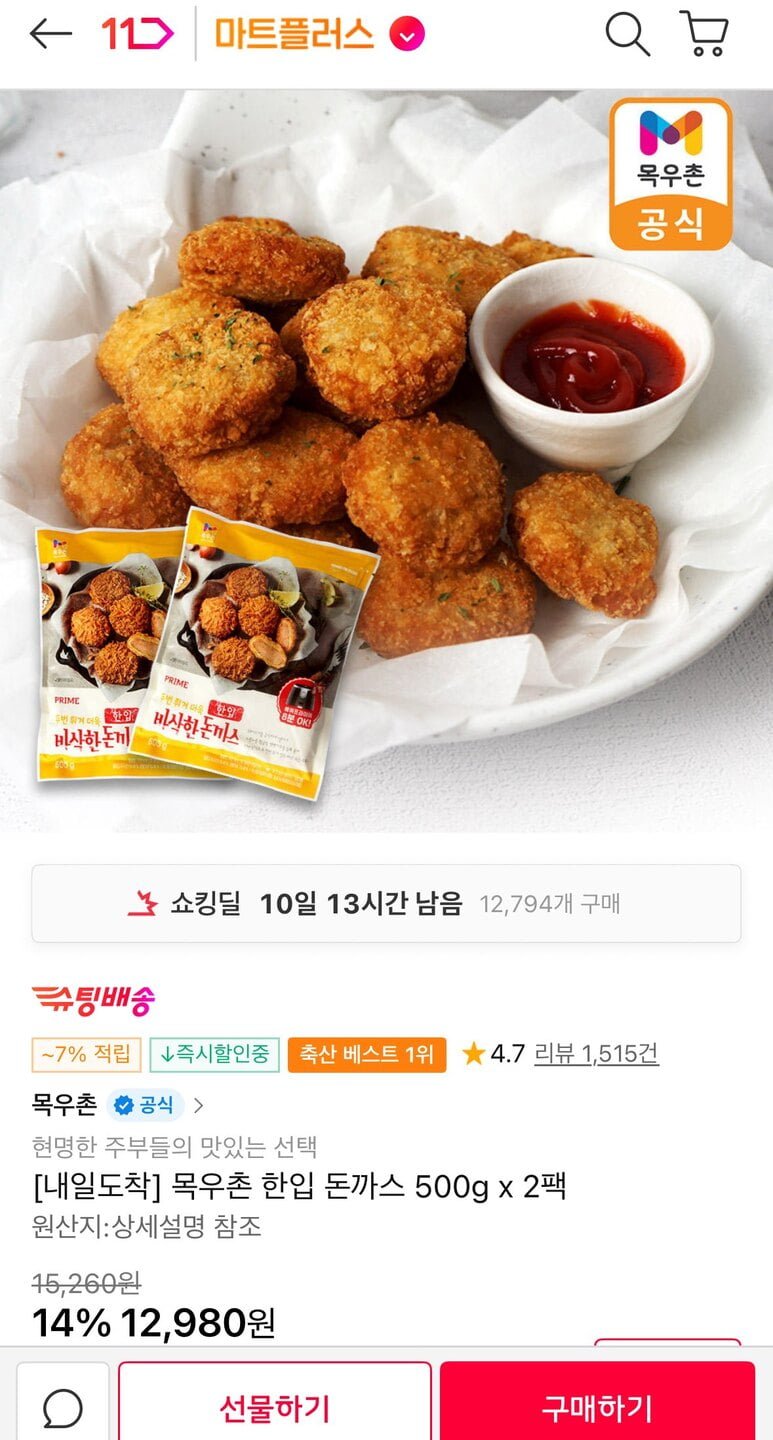Expand the 마트플러스 dropdown
773x1440 pixels.
tap(407, 36)
